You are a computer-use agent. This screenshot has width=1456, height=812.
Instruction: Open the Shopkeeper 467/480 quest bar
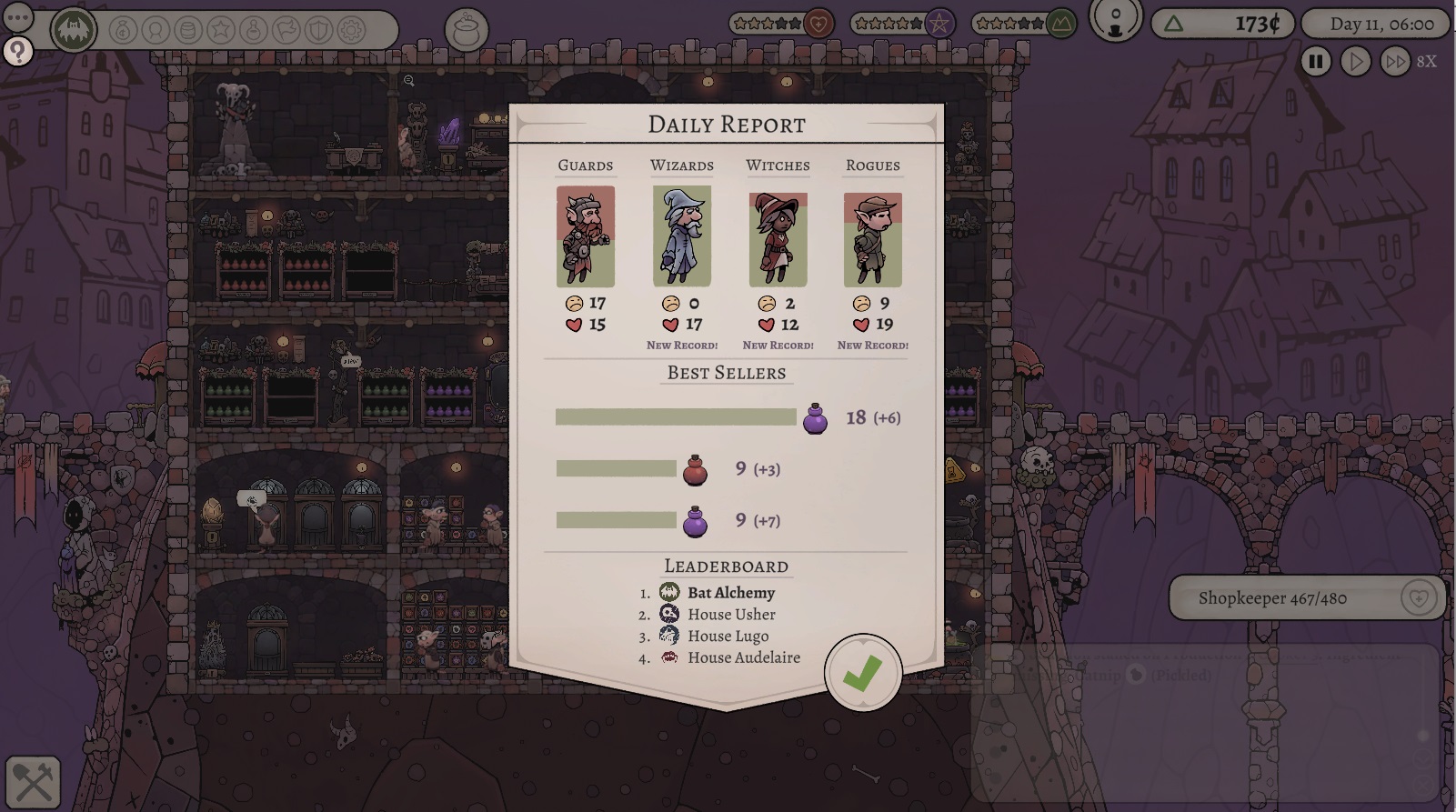click(1291, 598)
